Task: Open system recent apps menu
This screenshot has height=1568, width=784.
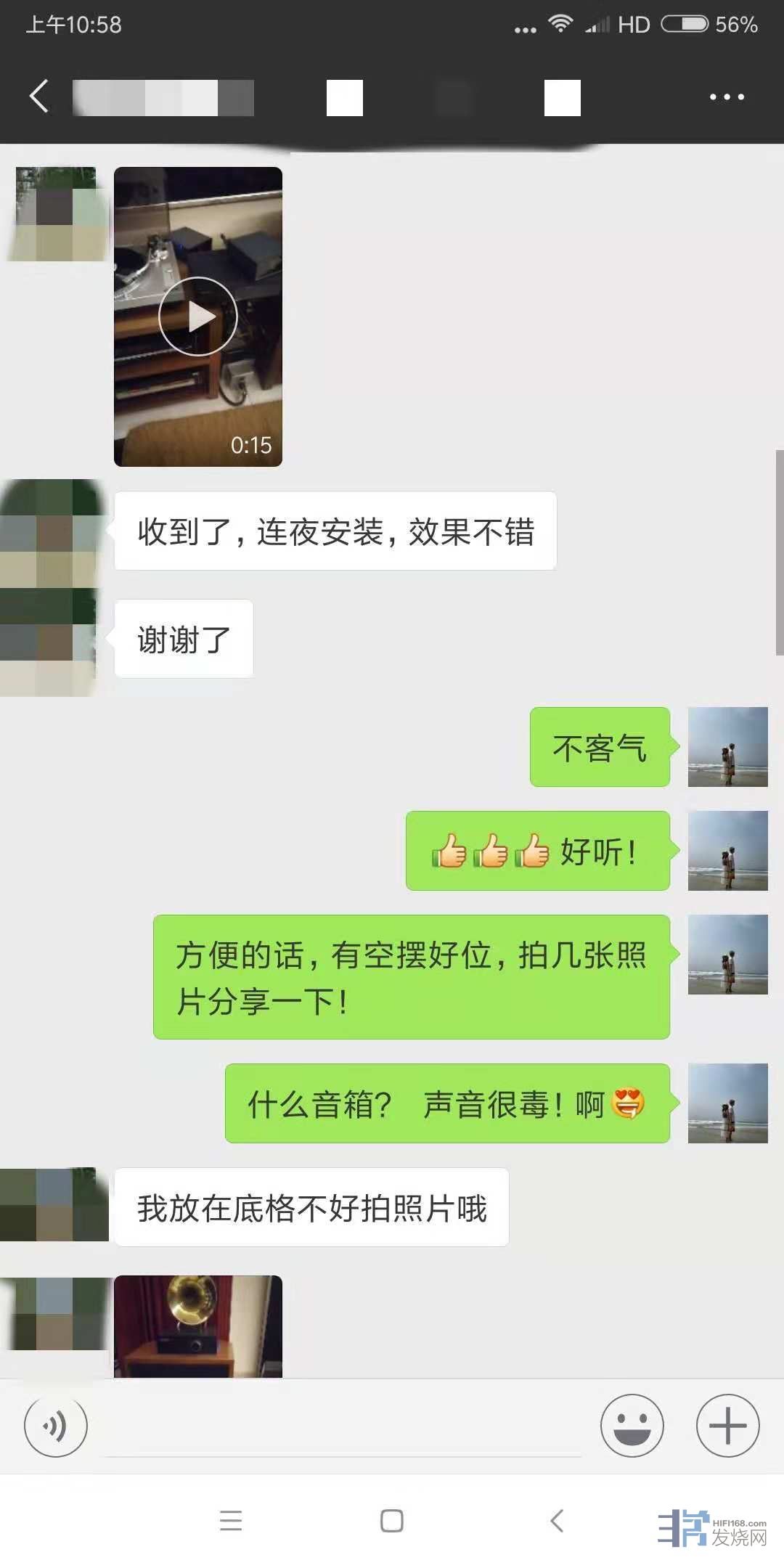Action: click(231, 1521)
